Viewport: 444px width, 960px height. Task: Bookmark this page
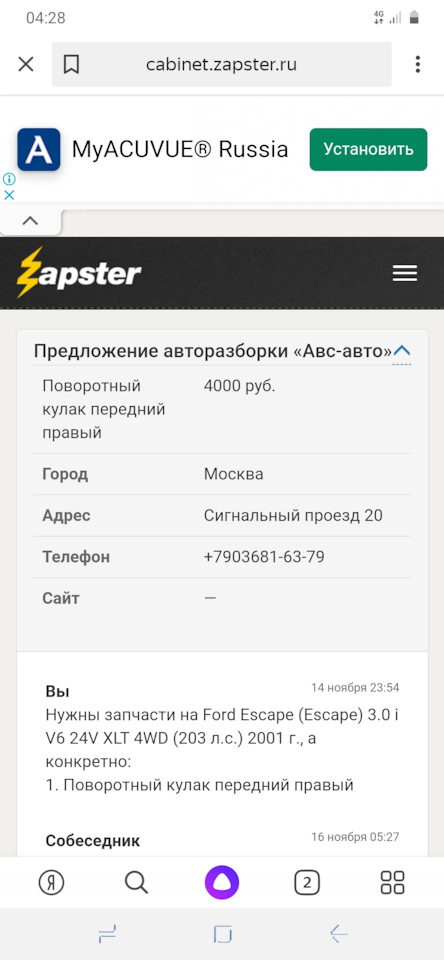(x=71, y=64)
